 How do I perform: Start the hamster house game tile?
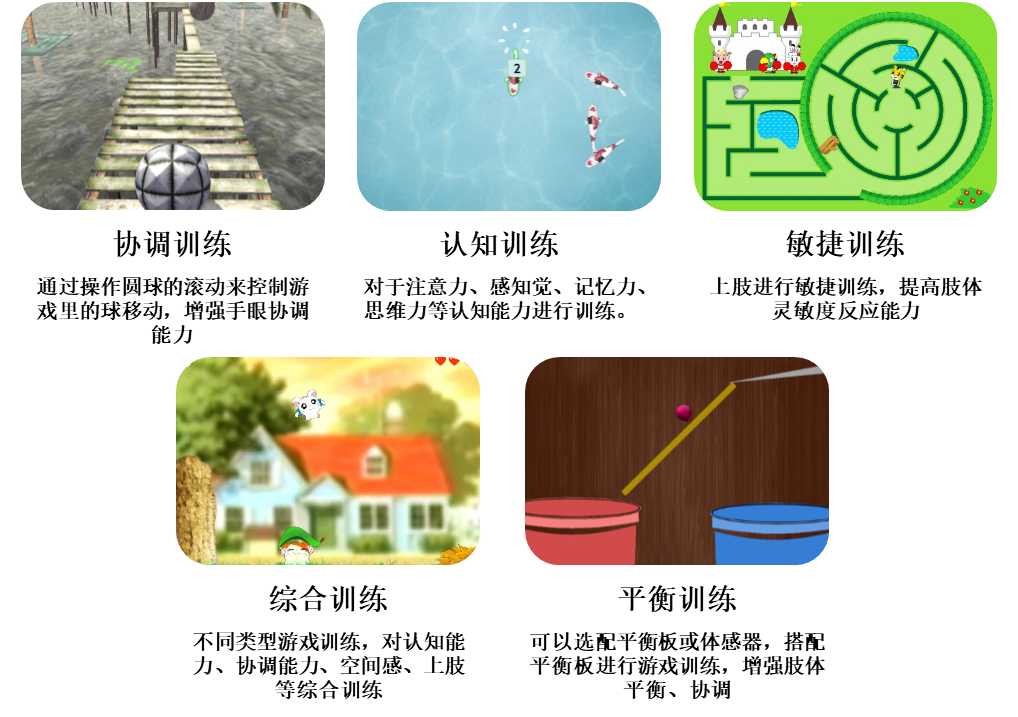click(328, 461)
